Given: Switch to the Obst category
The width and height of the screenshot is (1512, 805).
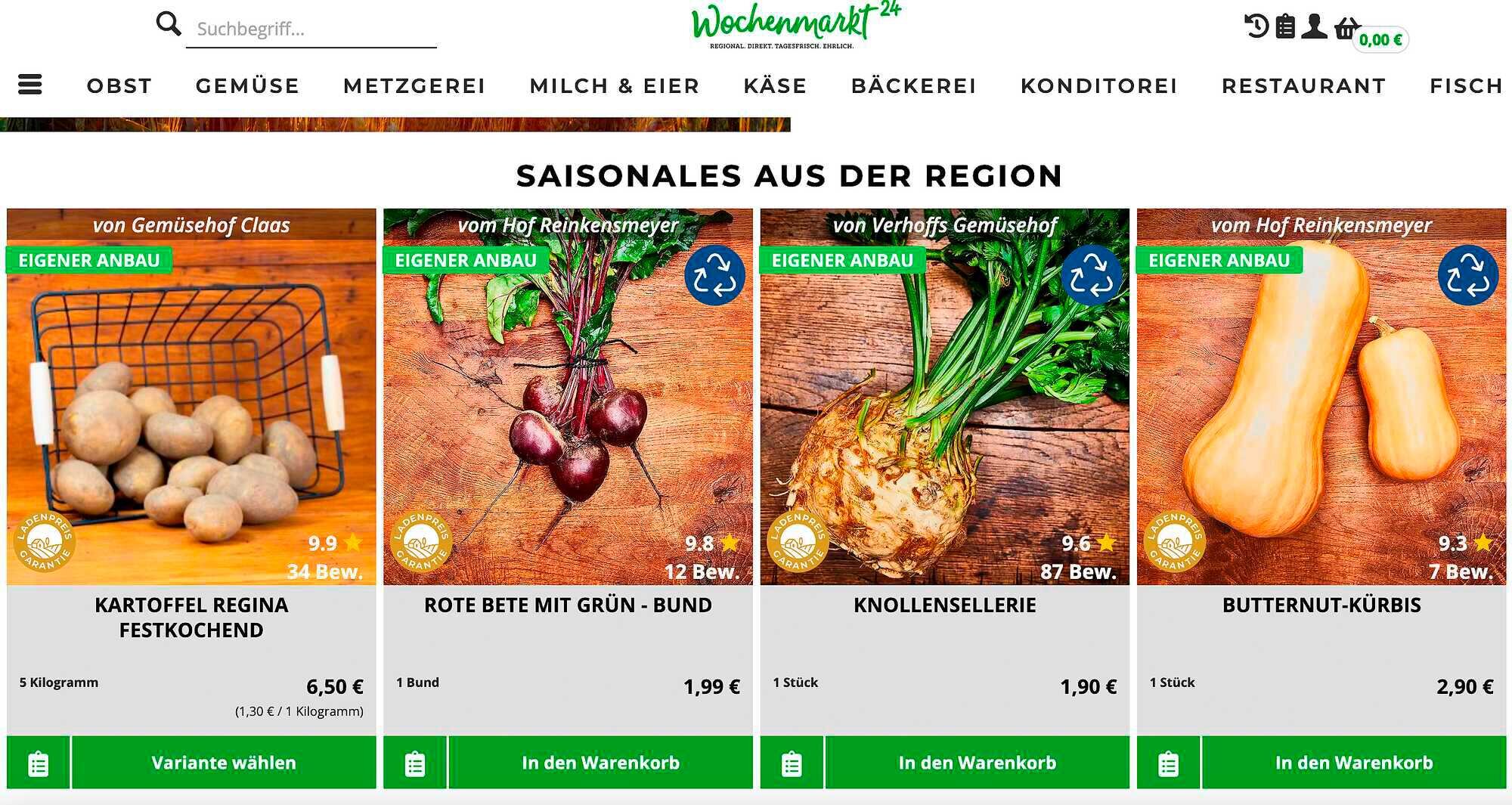Looking at the screenshot, I should tap(119, 86).
